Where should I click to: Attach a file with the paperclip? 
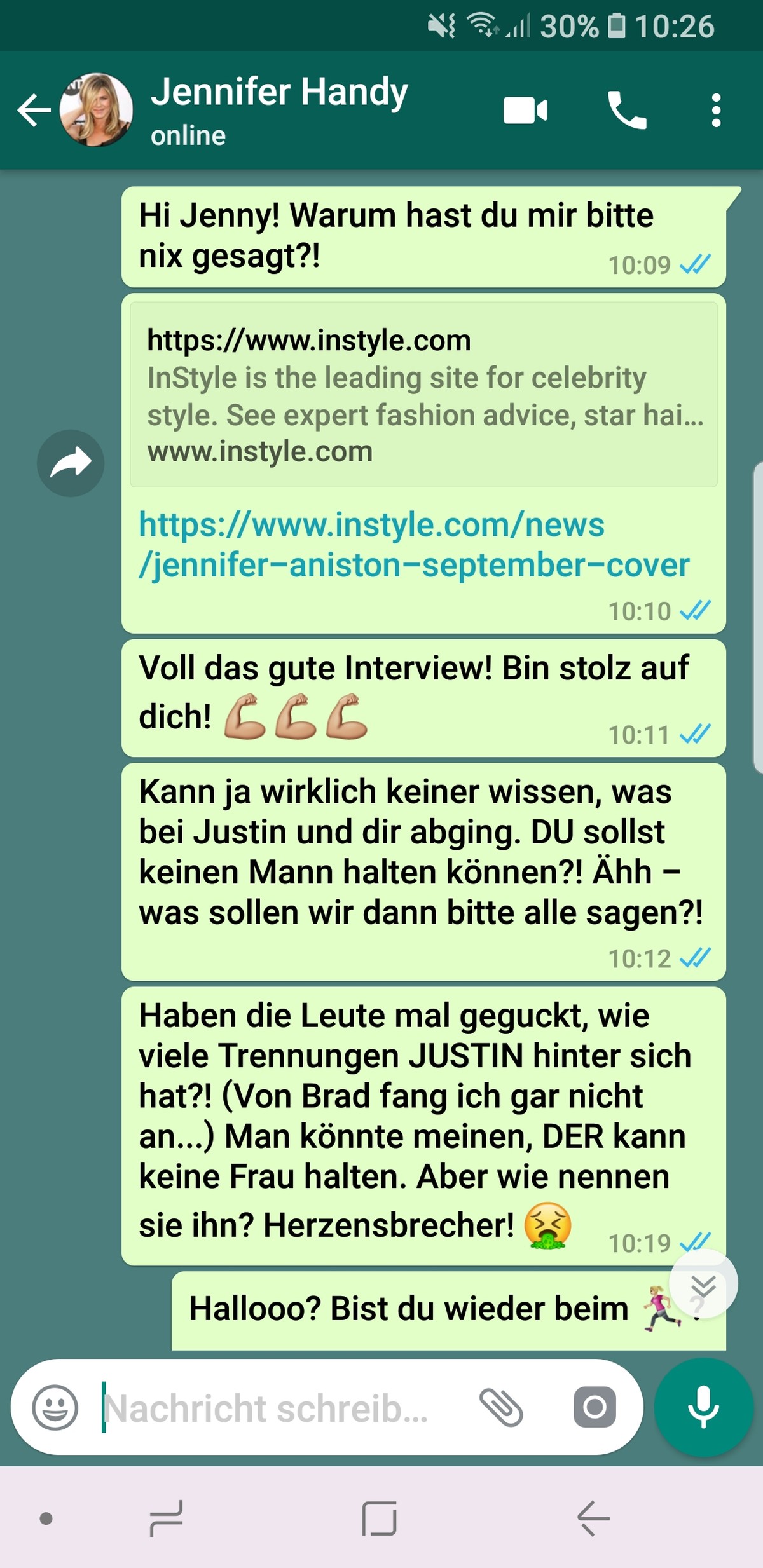point(501,1407)
